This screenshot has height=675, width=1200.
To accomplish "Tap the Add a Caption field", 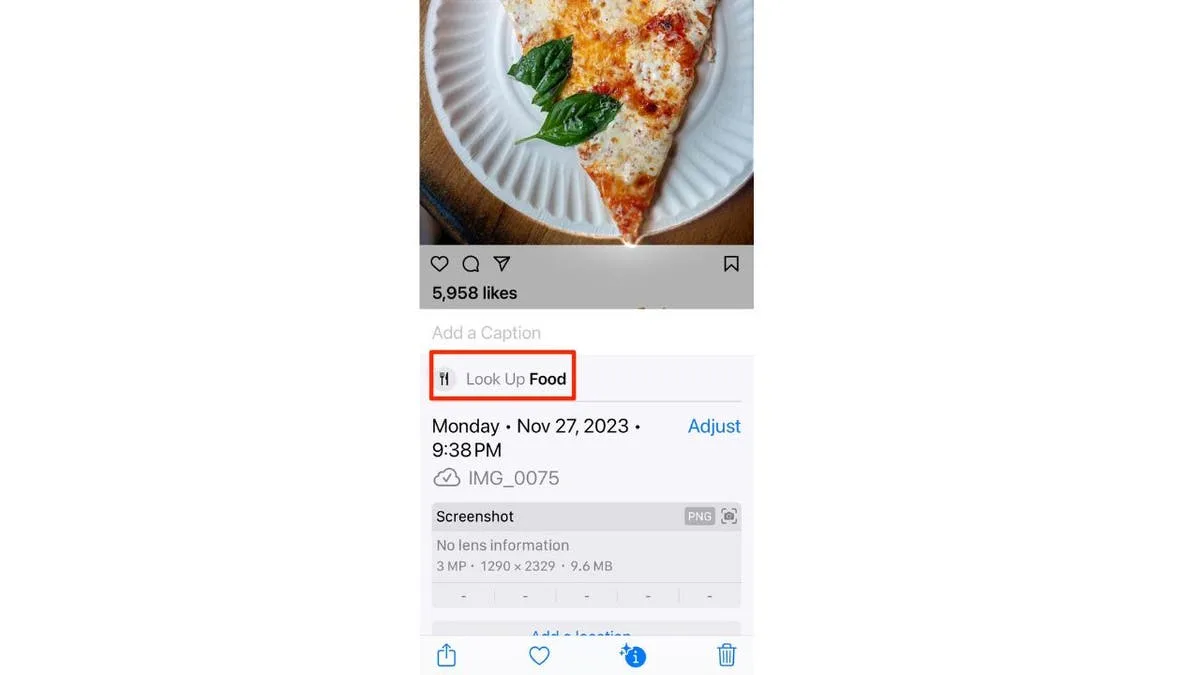I will tap(486, 333).
